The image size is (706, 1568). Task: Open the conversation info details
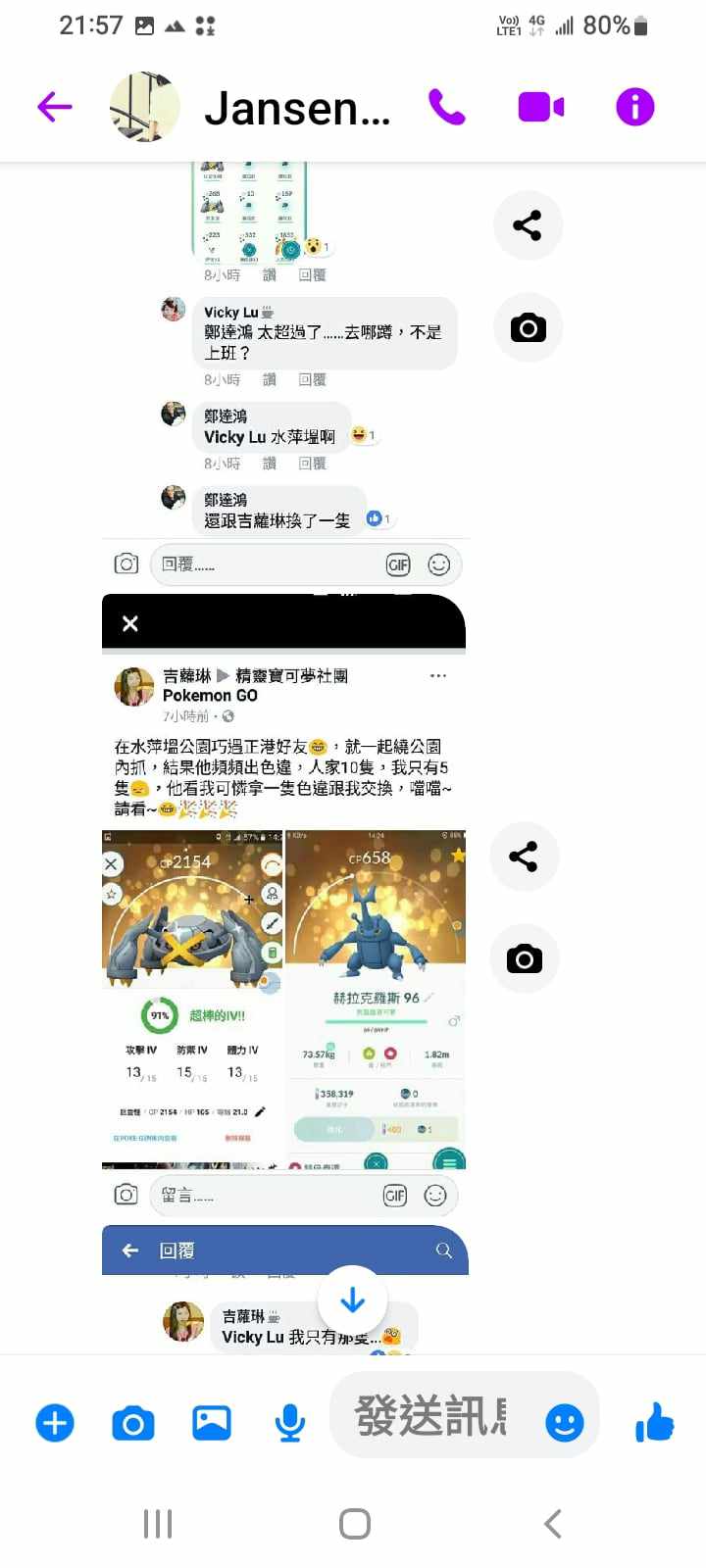634,107
